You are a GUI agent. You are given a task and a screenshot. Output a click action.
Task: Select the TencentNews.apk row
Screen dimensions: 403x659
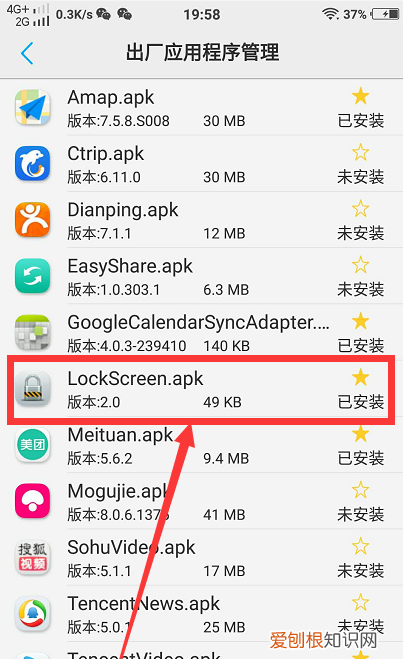(x=202, y=614)
